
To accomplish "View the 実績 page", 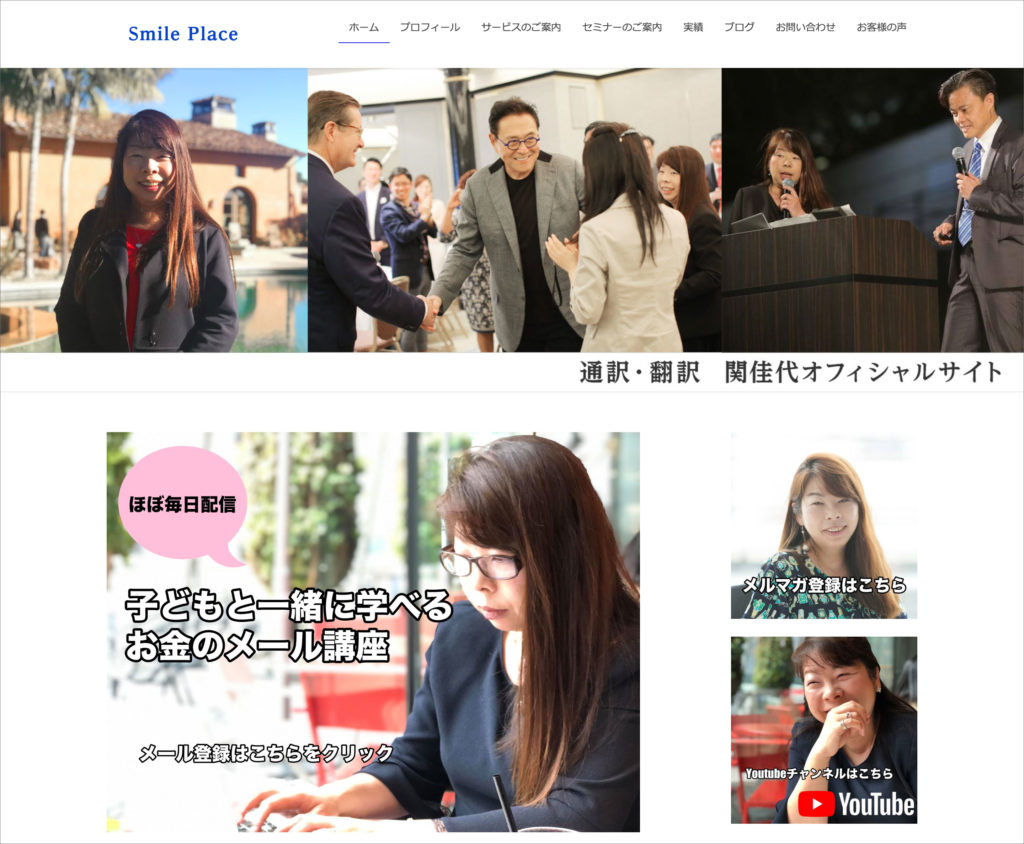I will click(693, 27).
